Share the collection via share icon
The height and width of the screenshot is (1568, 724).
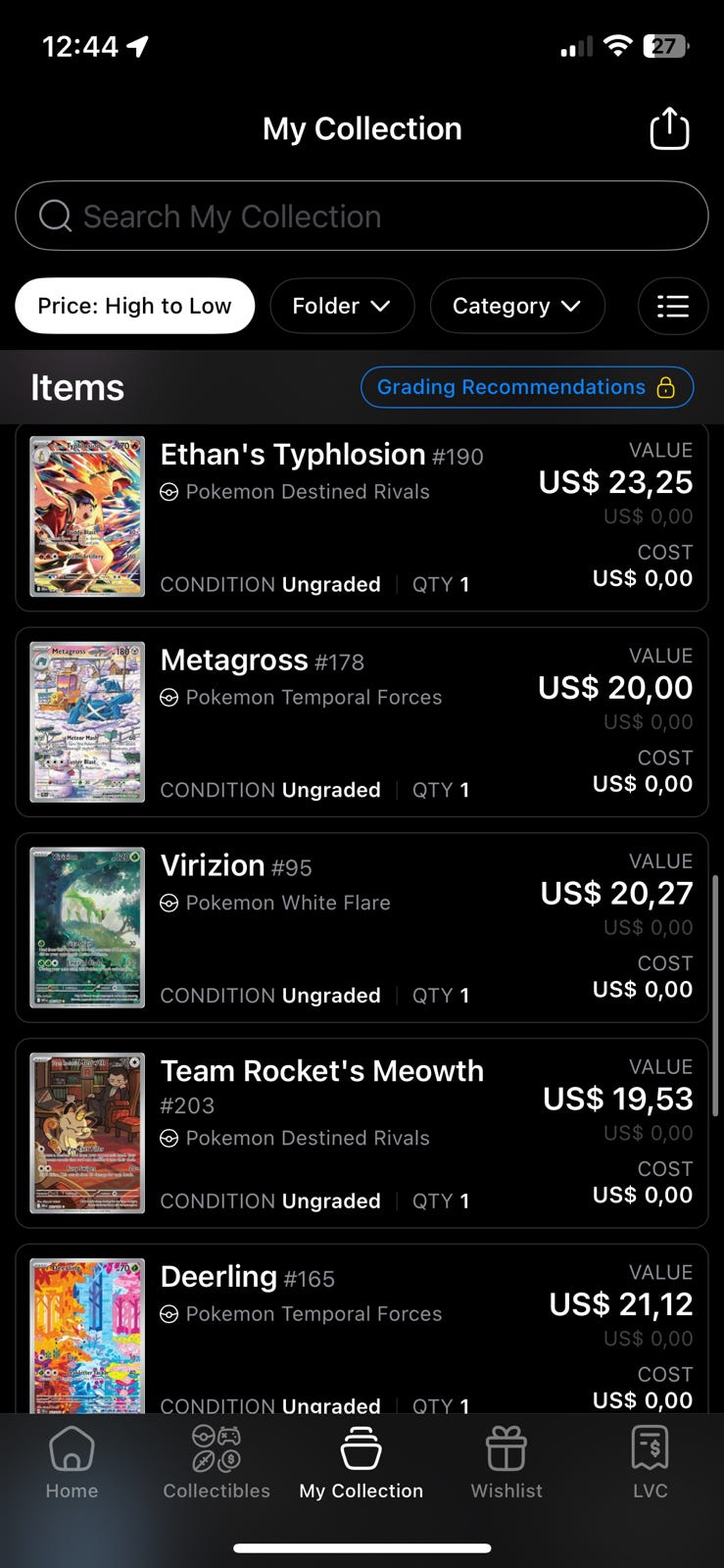point(669,128)
